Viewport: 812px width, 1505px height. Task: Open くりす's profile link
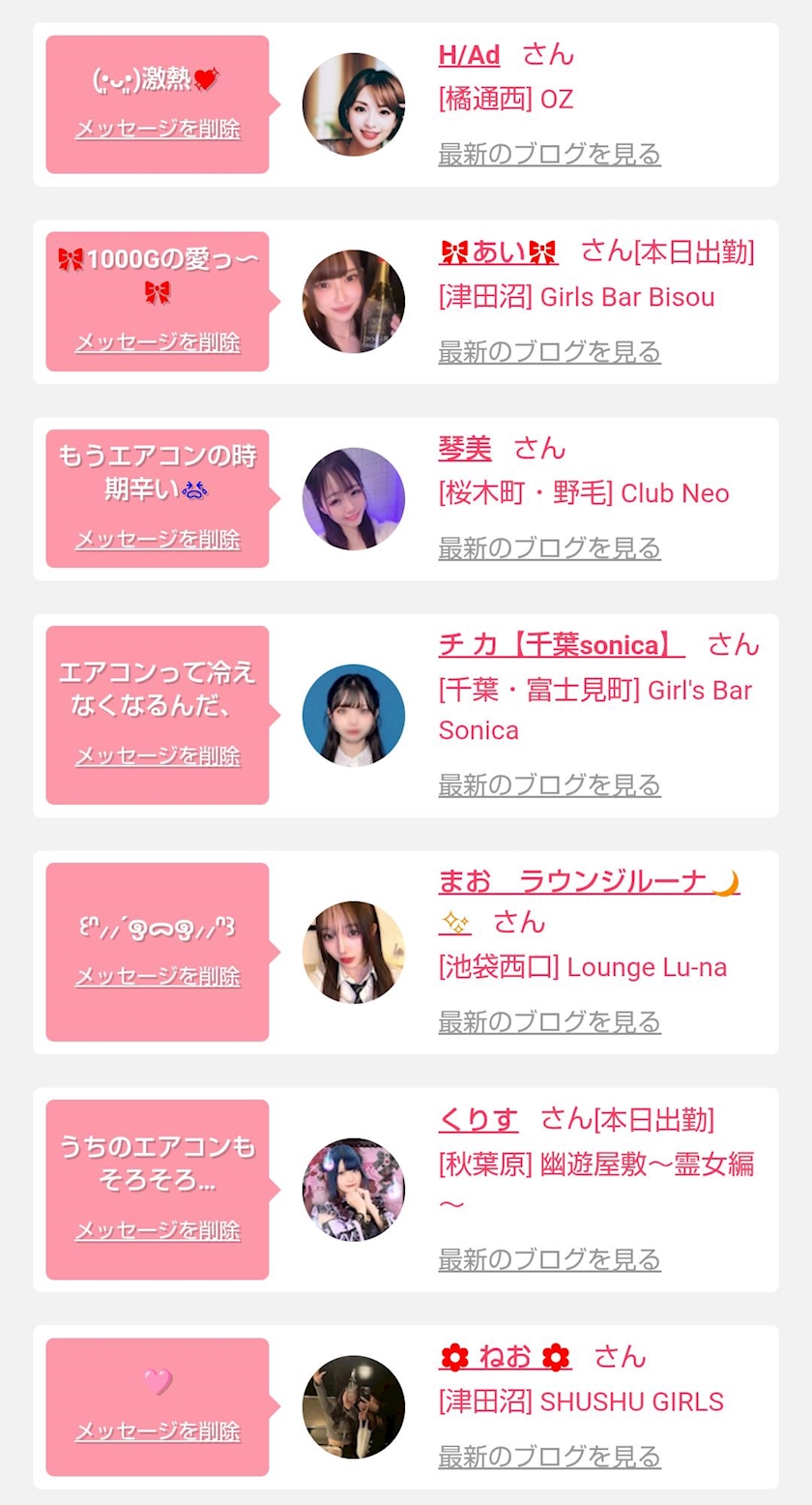point(478,1120)
